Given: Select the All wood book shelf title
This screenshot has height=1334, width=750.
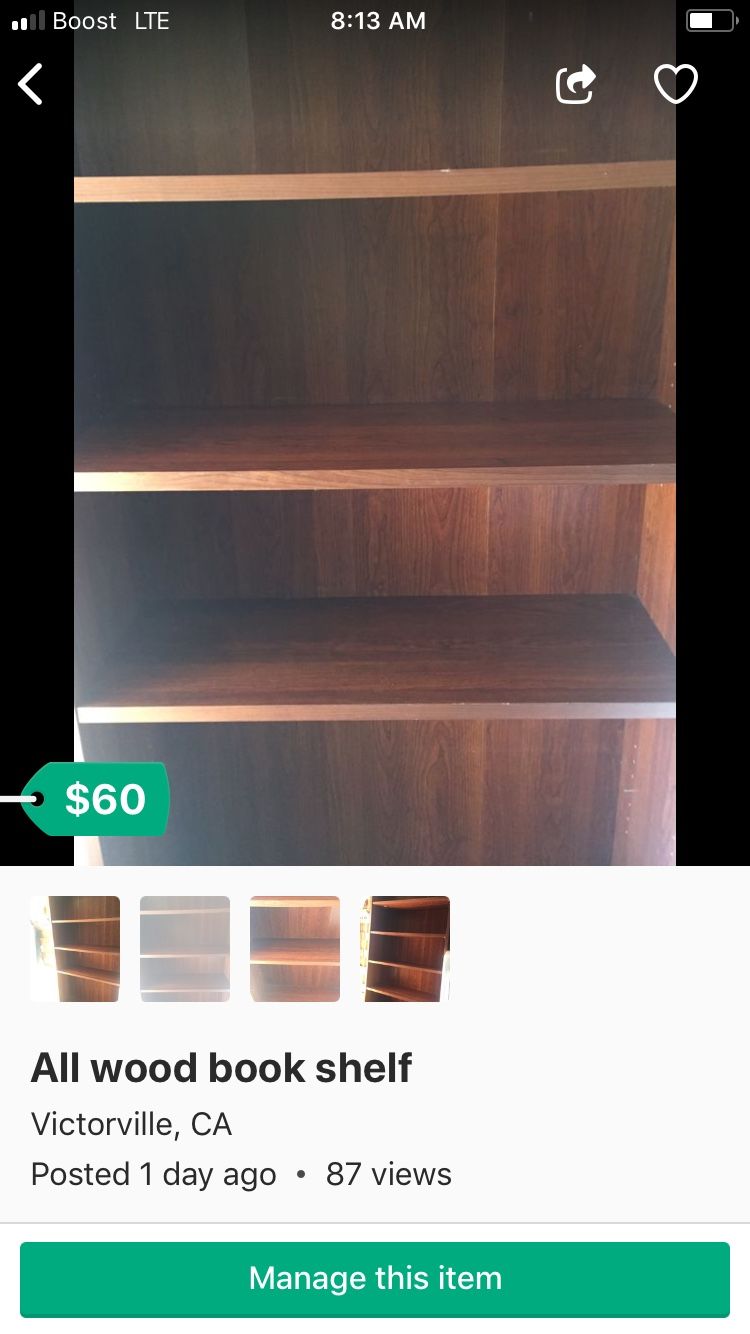Looking at the screenshot, I should point(222,1067).
